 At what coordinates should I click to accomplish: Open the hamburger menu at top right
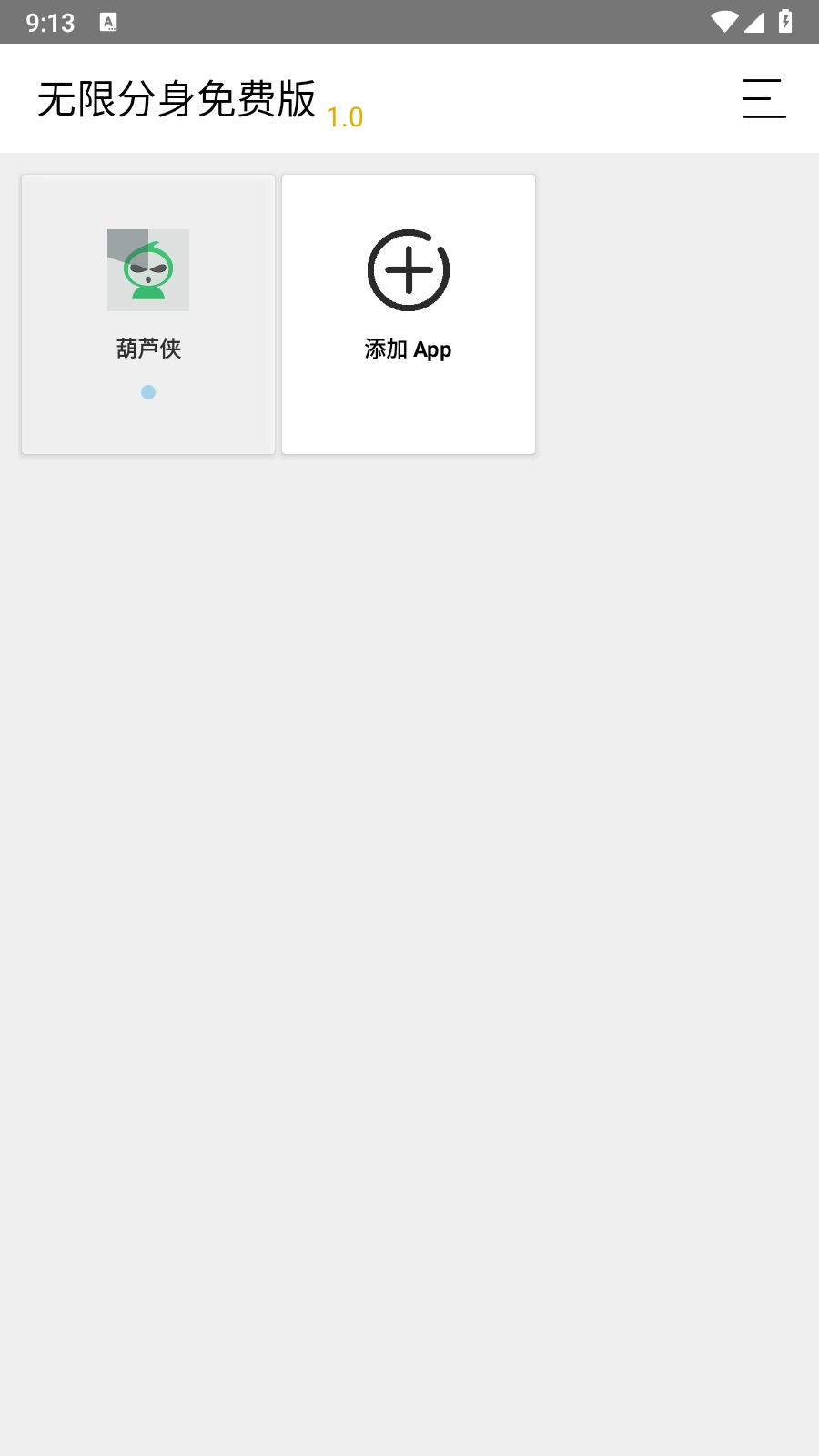(763, 98)
